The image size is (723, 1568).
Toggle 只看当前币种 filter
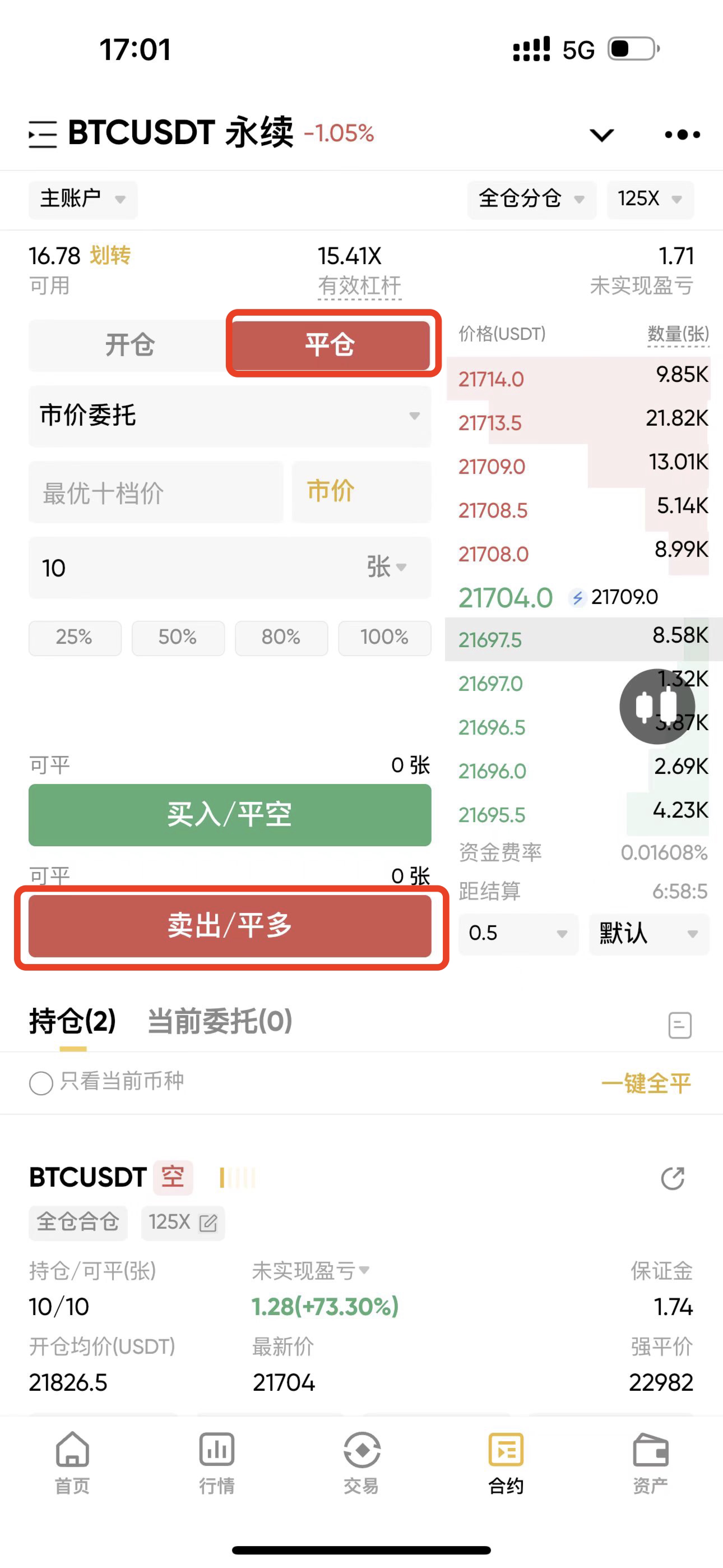(41, 1083)
